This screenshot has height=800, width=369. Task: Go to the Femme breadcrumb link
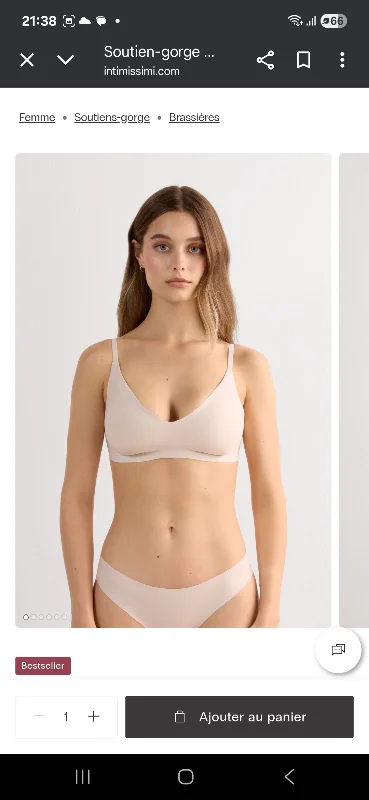(37, 117)
